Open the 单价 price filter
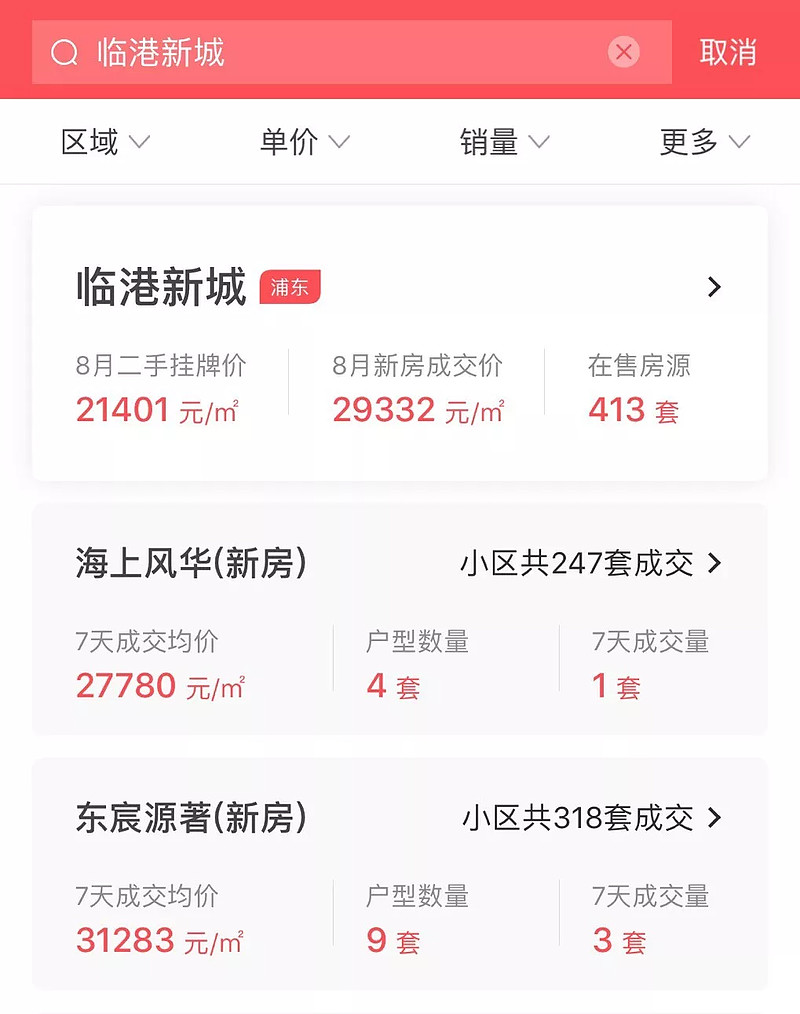Image resolution: width=800 pixels, height=1014 pixels. [305, 142]
